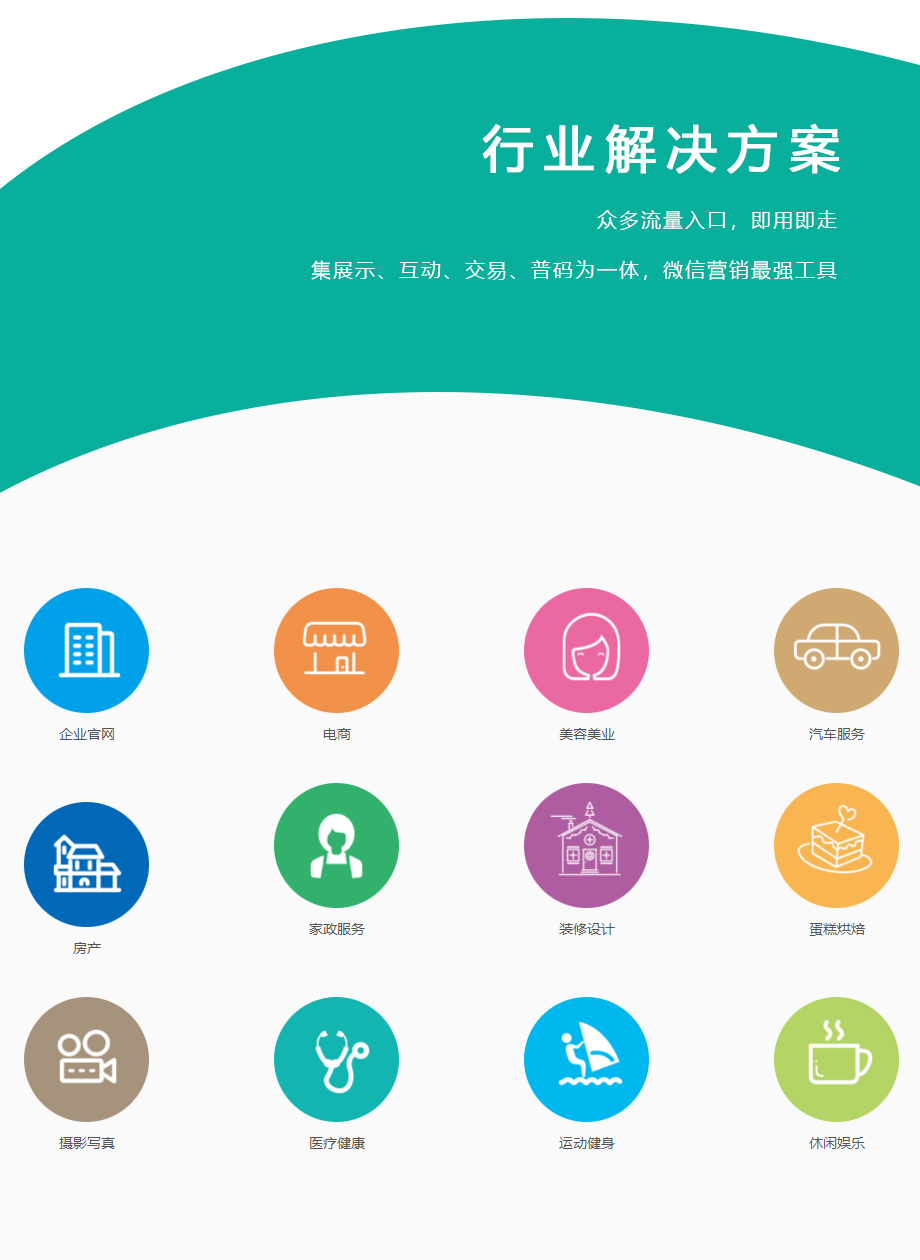
Task: Open 美容美业 solution
Action: (x=586, y=650)
